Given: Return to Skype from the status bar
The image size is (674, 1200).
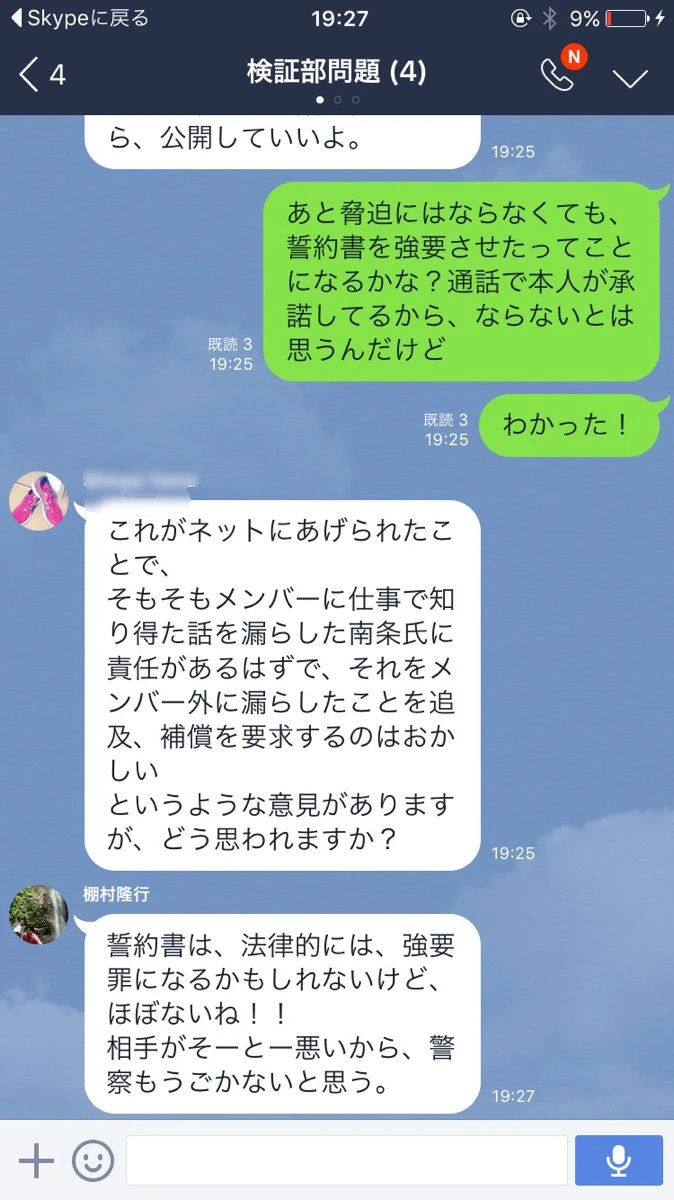Looking at the screenshot, I should coord(78,18).
